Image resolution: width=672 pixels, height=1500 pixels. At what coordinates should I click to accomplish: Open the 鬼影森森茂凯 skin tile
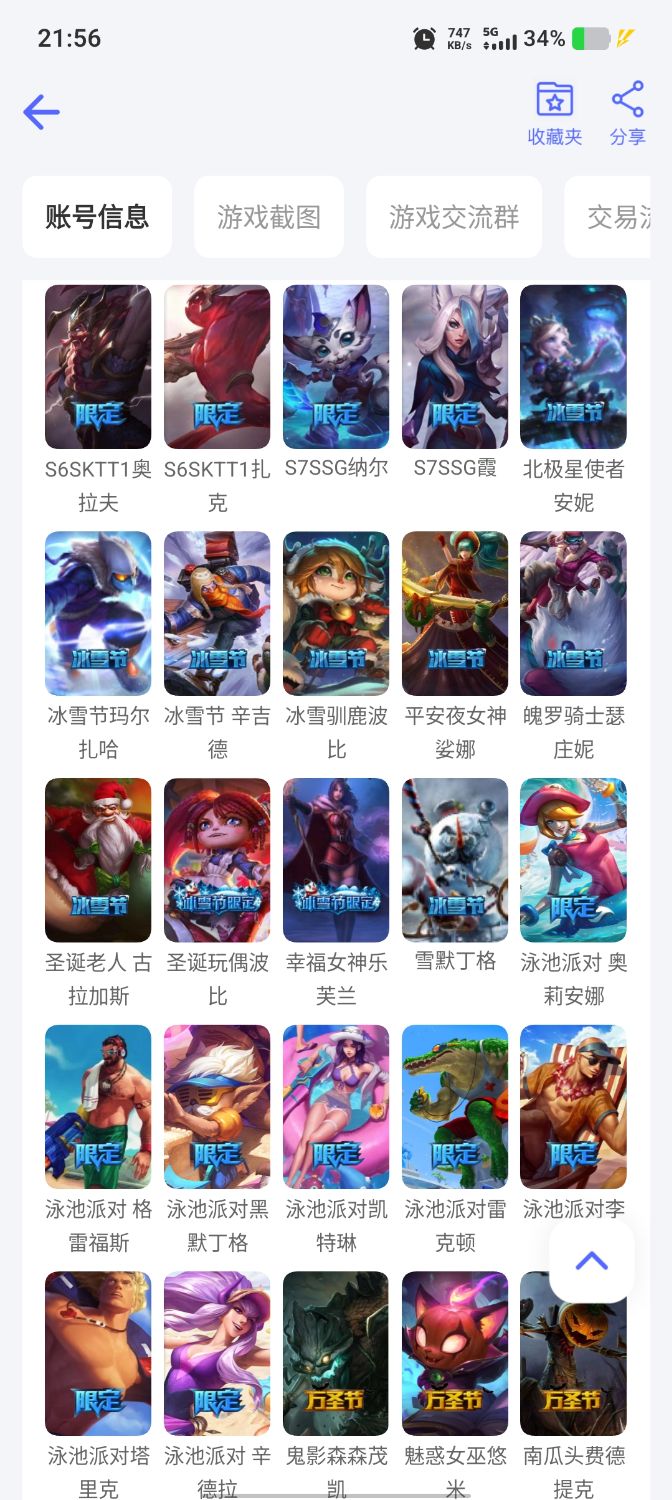tap(336, 1353)
